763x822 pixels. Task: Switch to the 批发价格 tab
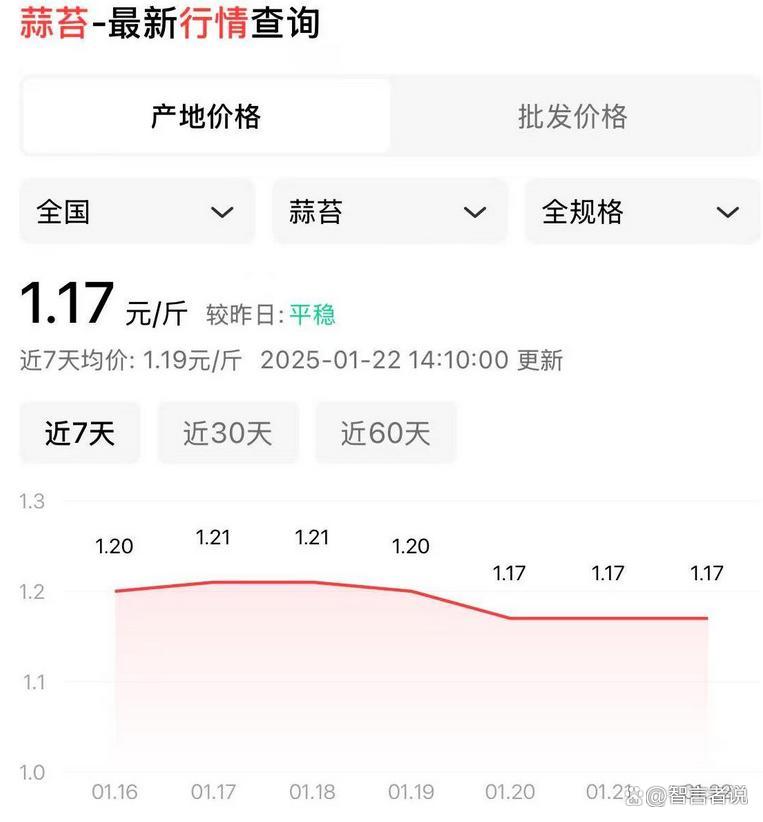(x=573, y=117)
